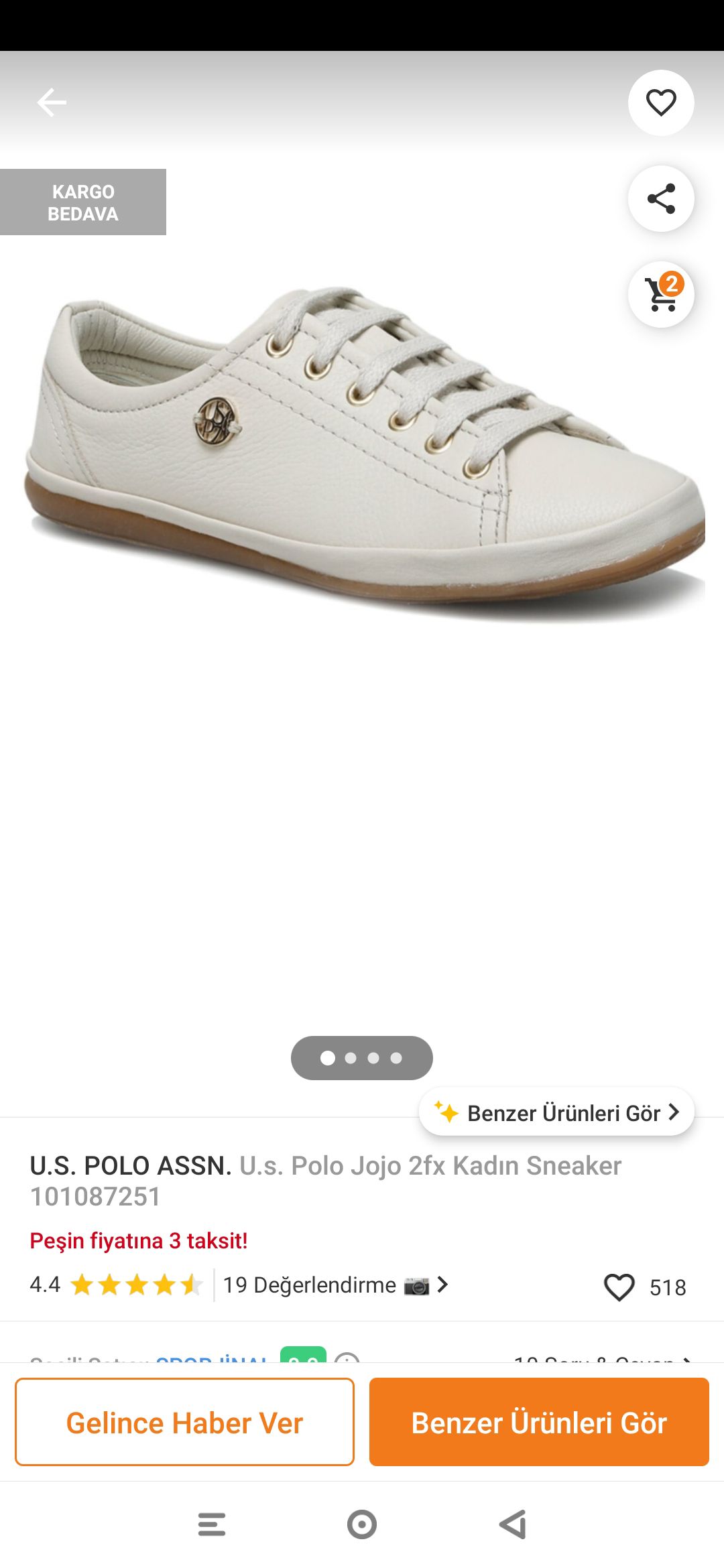Viewport: 724px width, 1568px height.
Task: Like product using heart next to 518
Action: pyautogui.click(x=619, y=1287)
